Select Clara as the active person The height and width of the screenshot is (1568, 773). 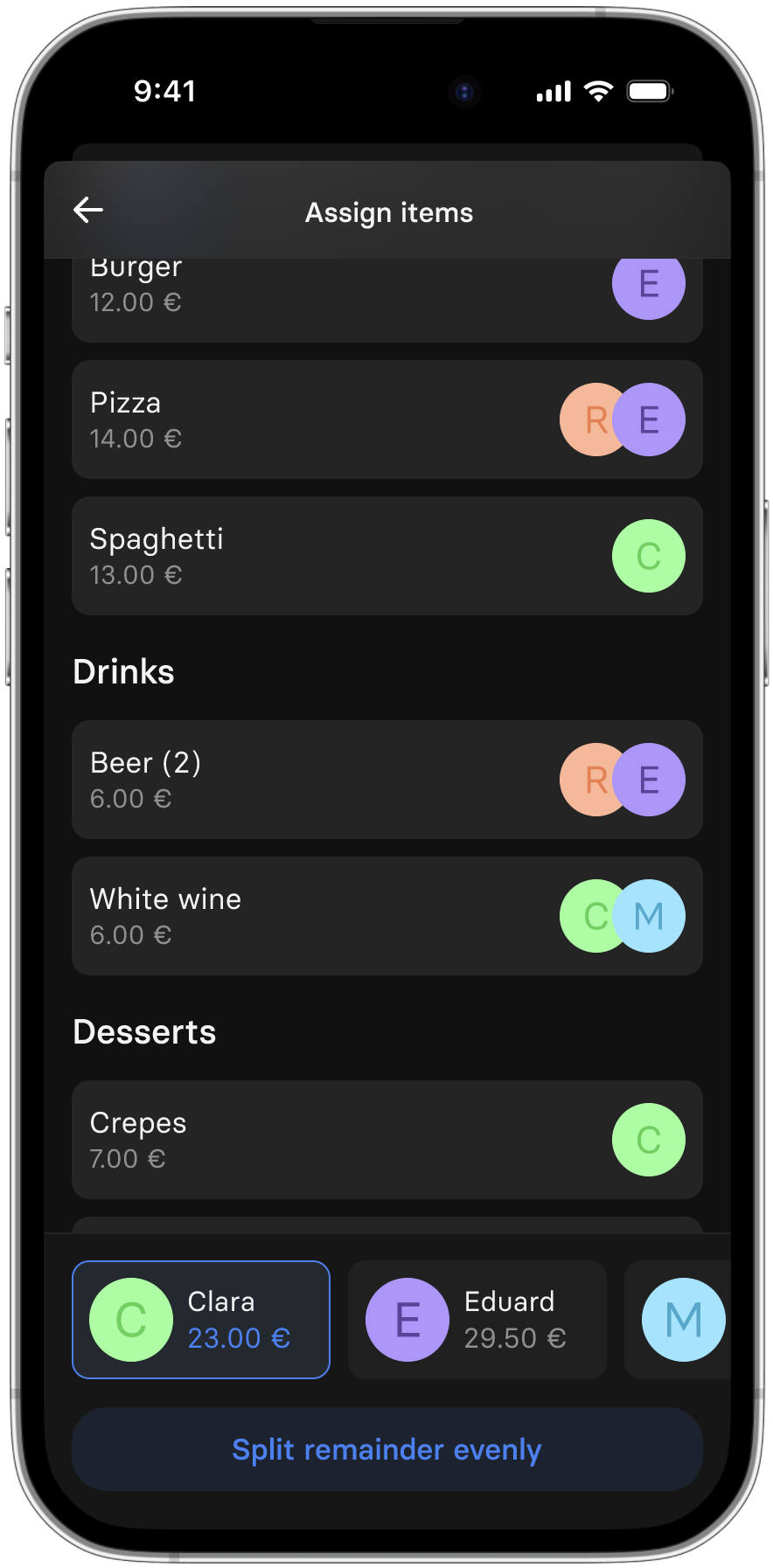click(x=201, y=1320)
